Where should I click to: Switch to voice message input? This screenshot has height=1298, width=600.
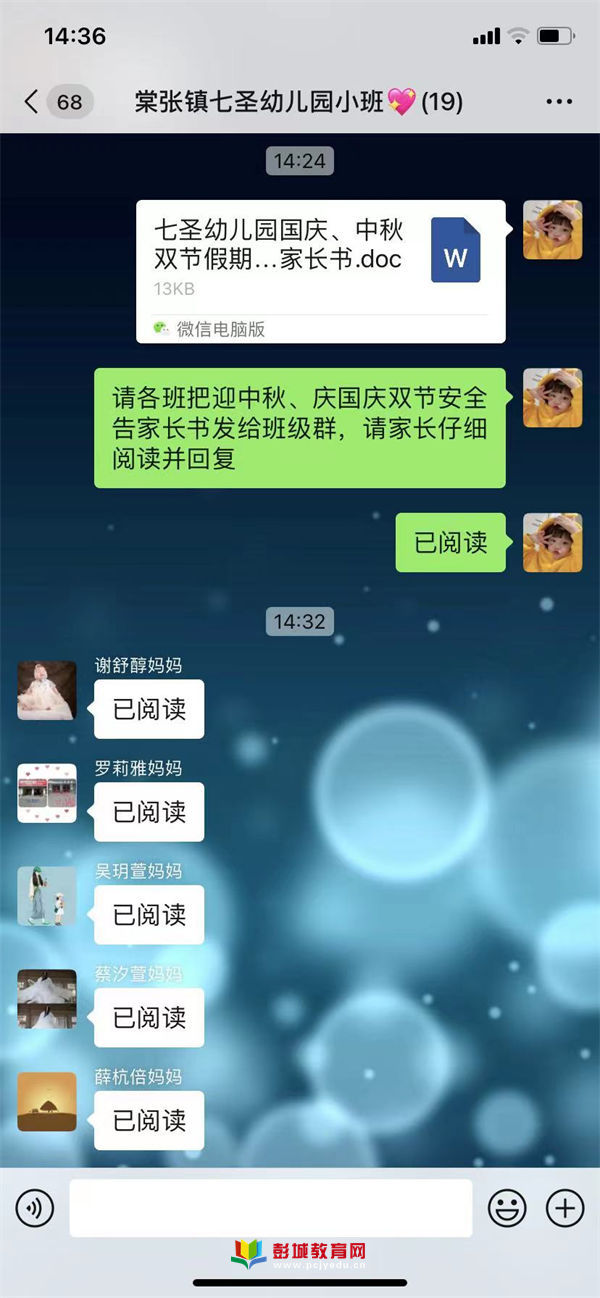(x=35, y=1209)
